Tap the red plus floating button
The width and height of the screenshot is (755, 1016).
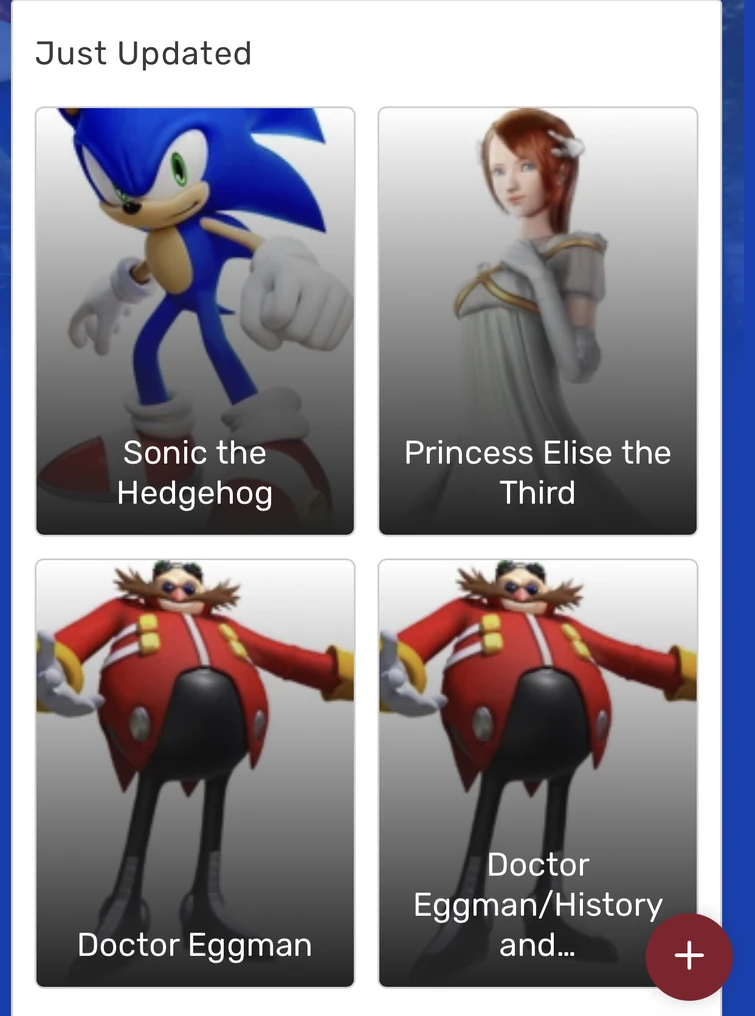[689, 957]
